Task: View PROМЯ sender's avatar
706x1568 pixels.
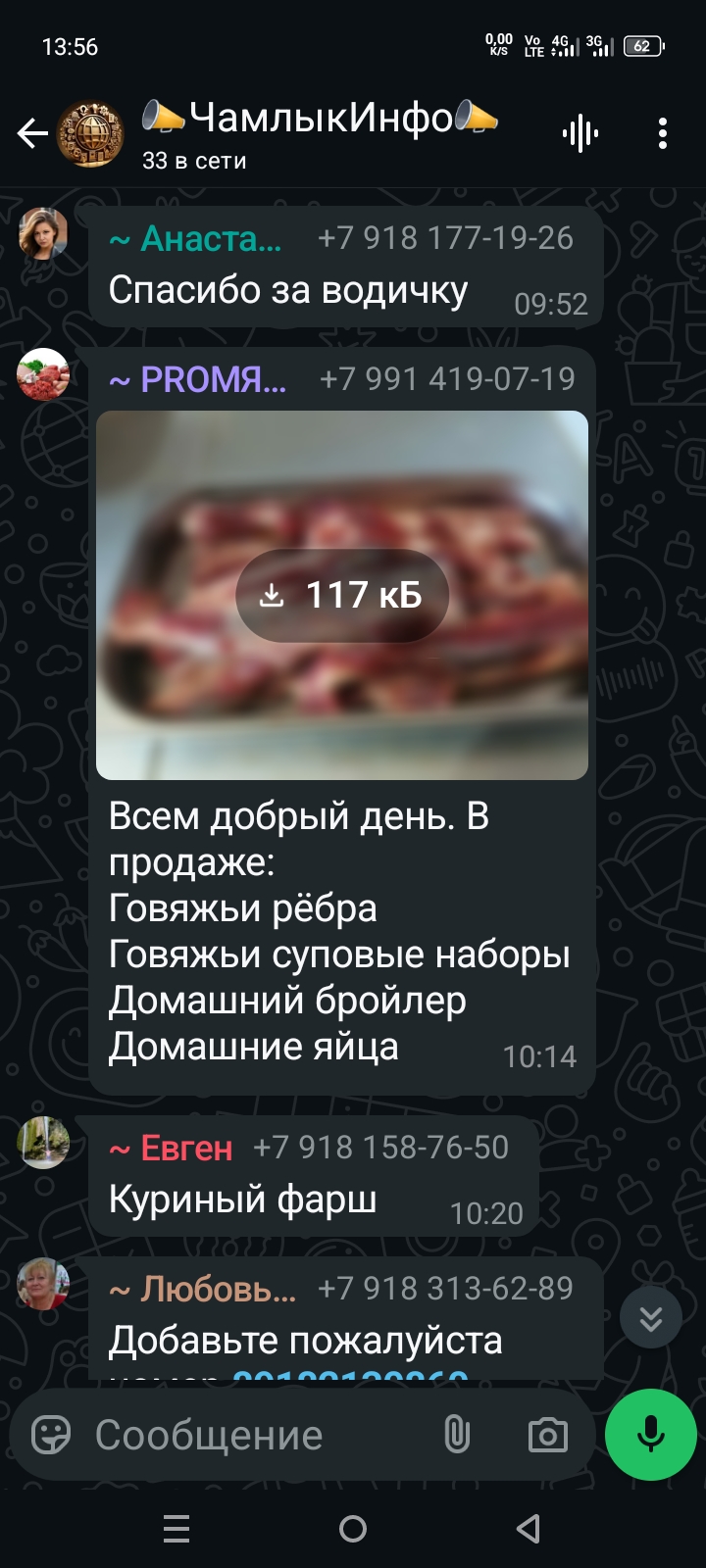Action: point(43,374)
